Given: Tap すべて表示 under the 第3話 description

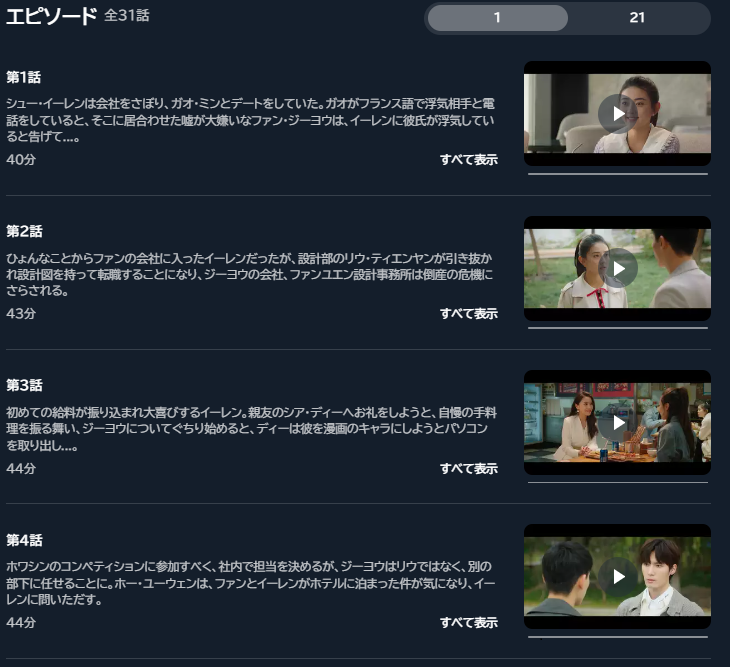Looking at the screenshot, I should [x=468, y=468].
